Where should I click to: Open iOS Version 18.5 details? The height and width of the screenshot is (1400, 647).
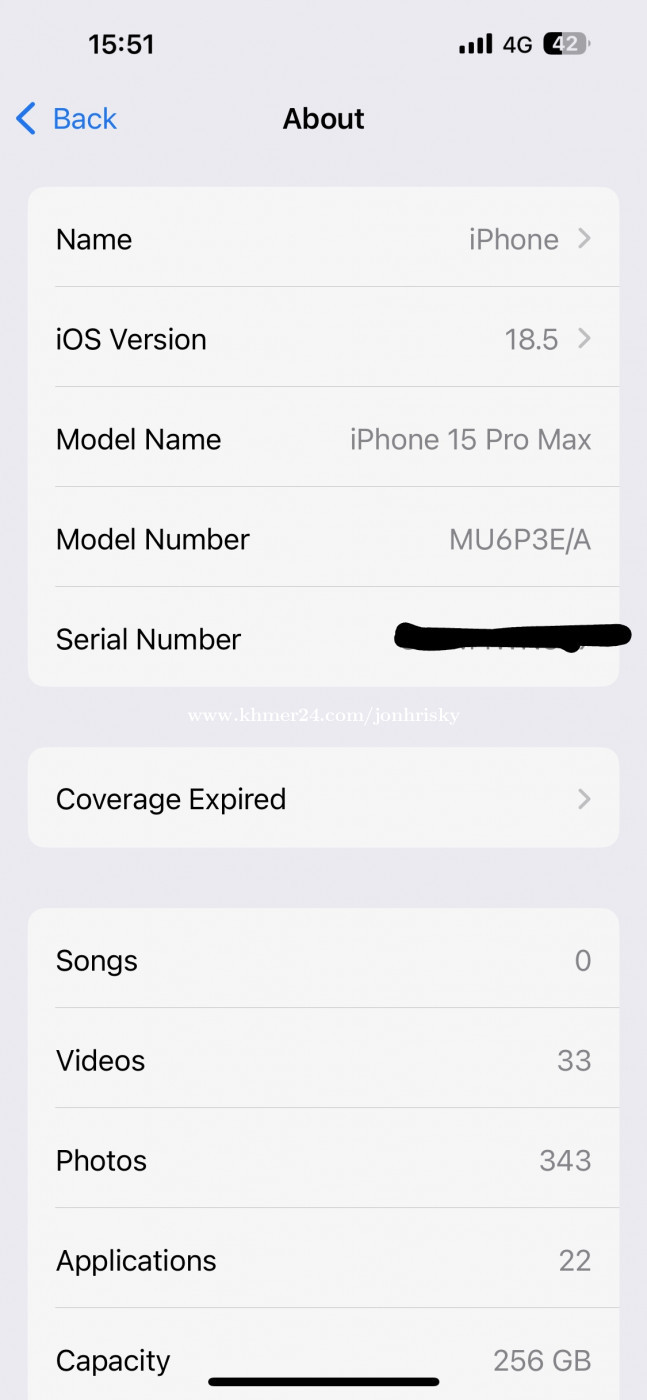tap(323, 339)
